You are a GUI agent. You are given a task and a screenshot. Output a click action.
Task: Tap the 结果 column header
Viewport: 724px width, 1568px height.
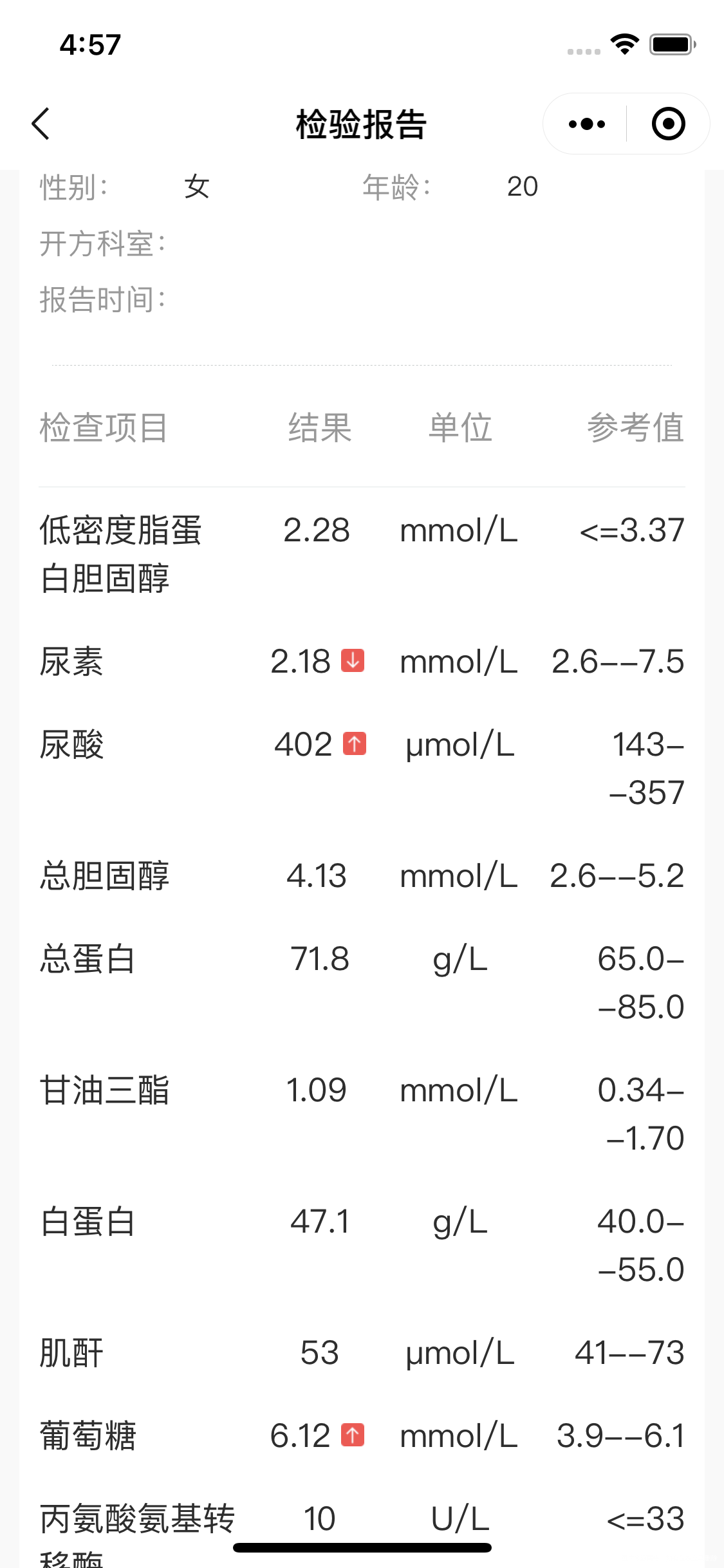(320, 429)
